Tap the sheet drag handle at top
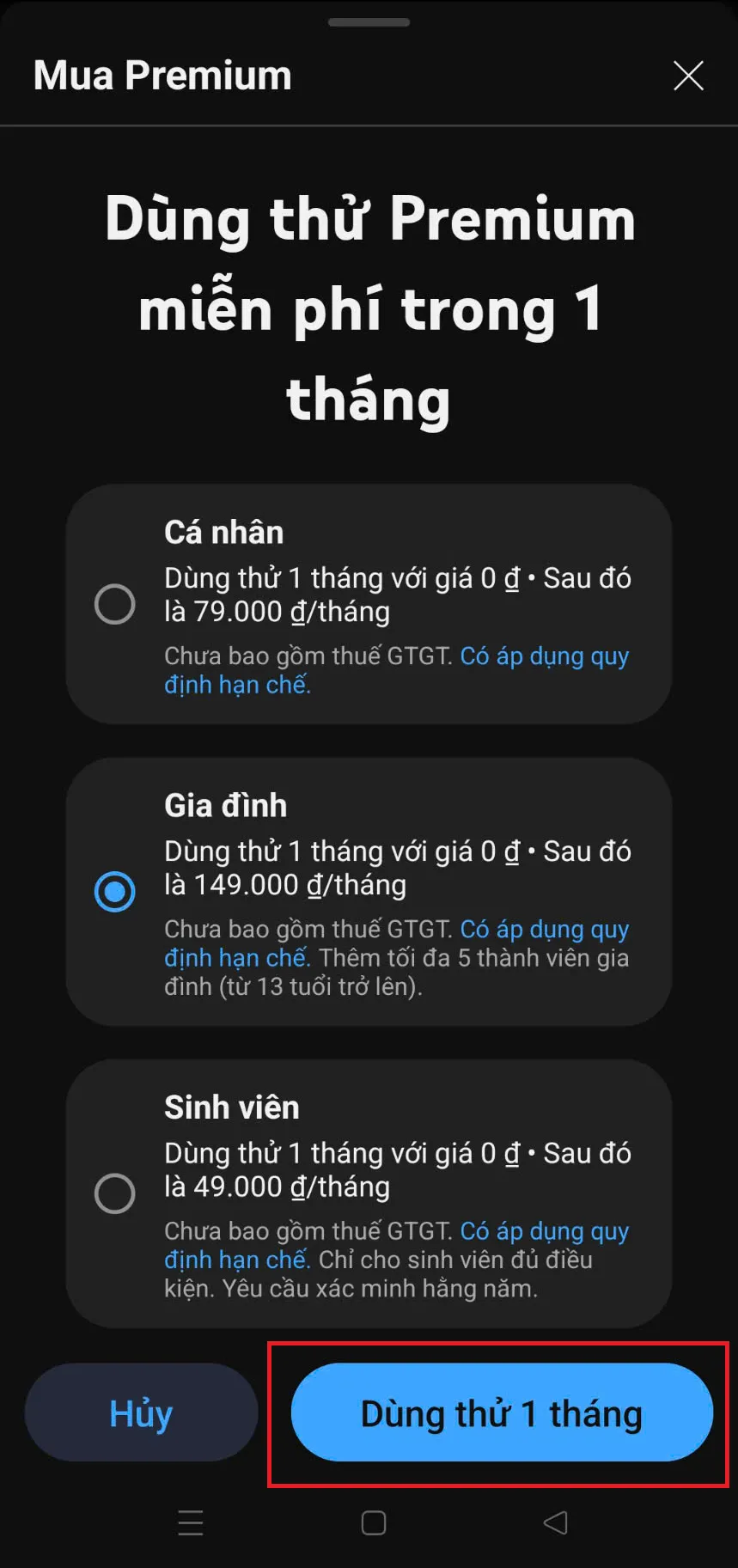Image resolution: width=738 pixels, height=1568 pixels. pos(369,23)
